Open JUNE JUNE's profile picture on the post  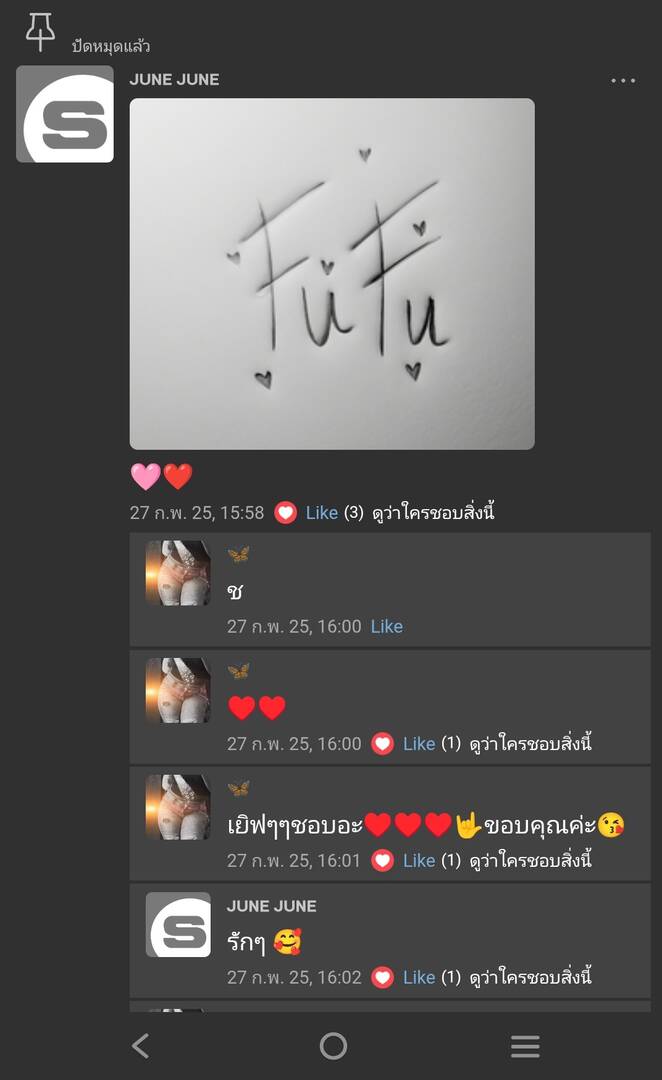click(65, 114)
